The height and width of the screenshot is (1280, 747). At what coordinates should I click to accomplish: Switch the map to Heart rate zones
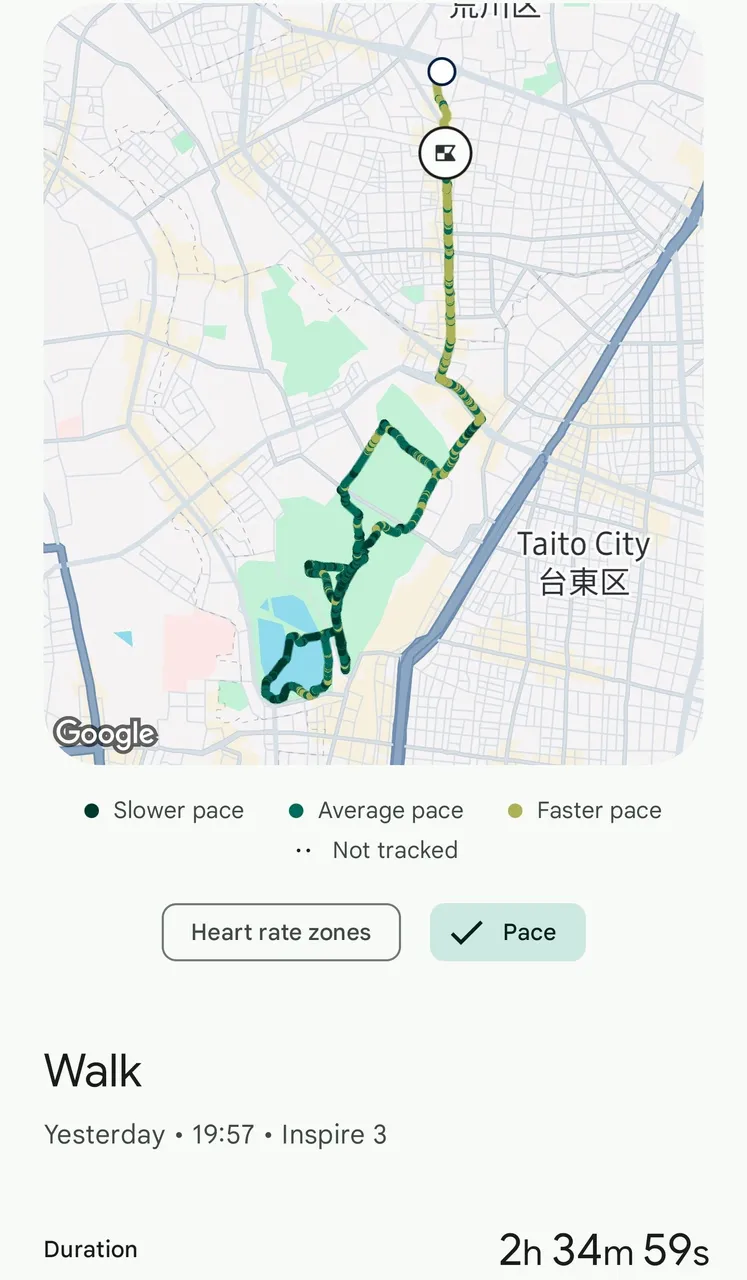pyautogui.click(x=281, y=932)
